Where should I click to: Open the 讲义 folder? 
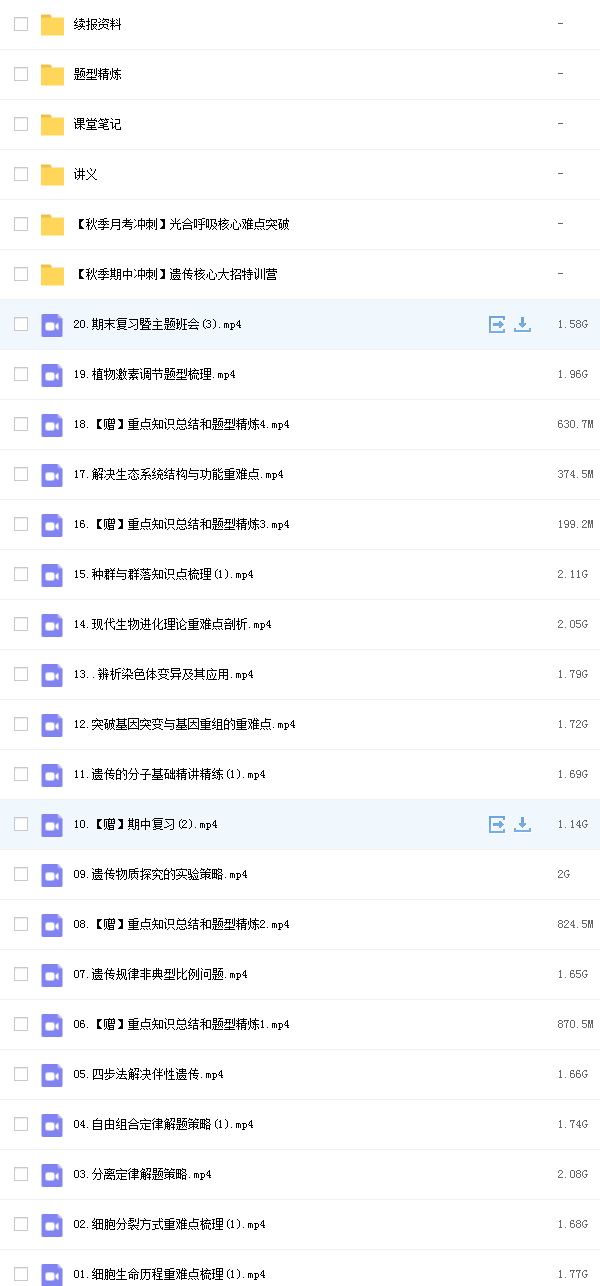85,174
